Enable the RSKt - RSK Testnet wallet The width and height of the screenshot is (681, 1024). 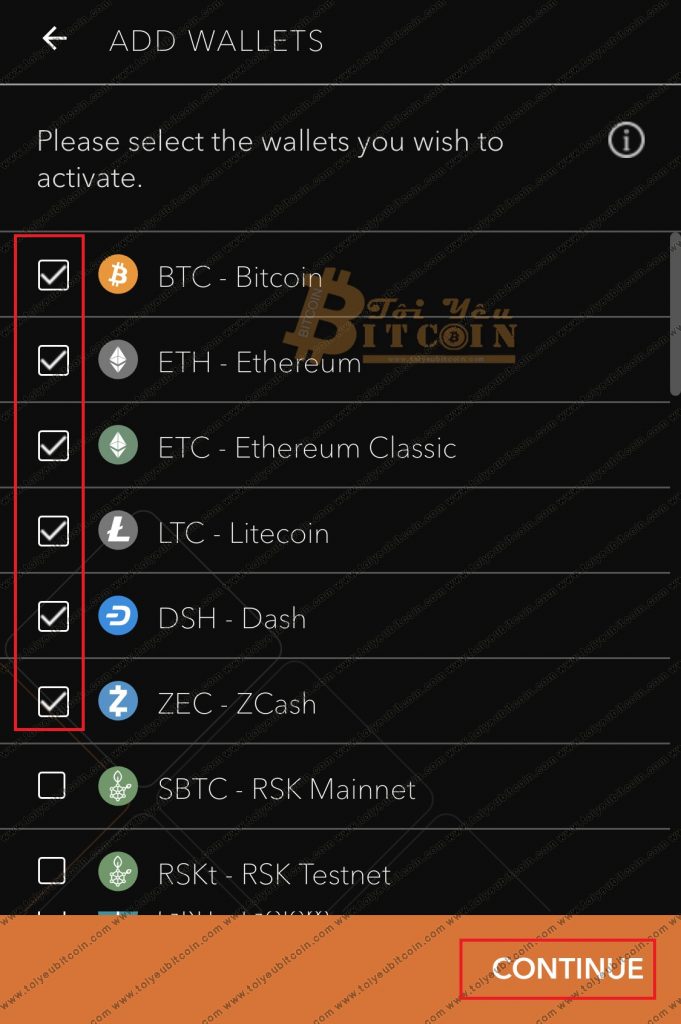(52, 872)
